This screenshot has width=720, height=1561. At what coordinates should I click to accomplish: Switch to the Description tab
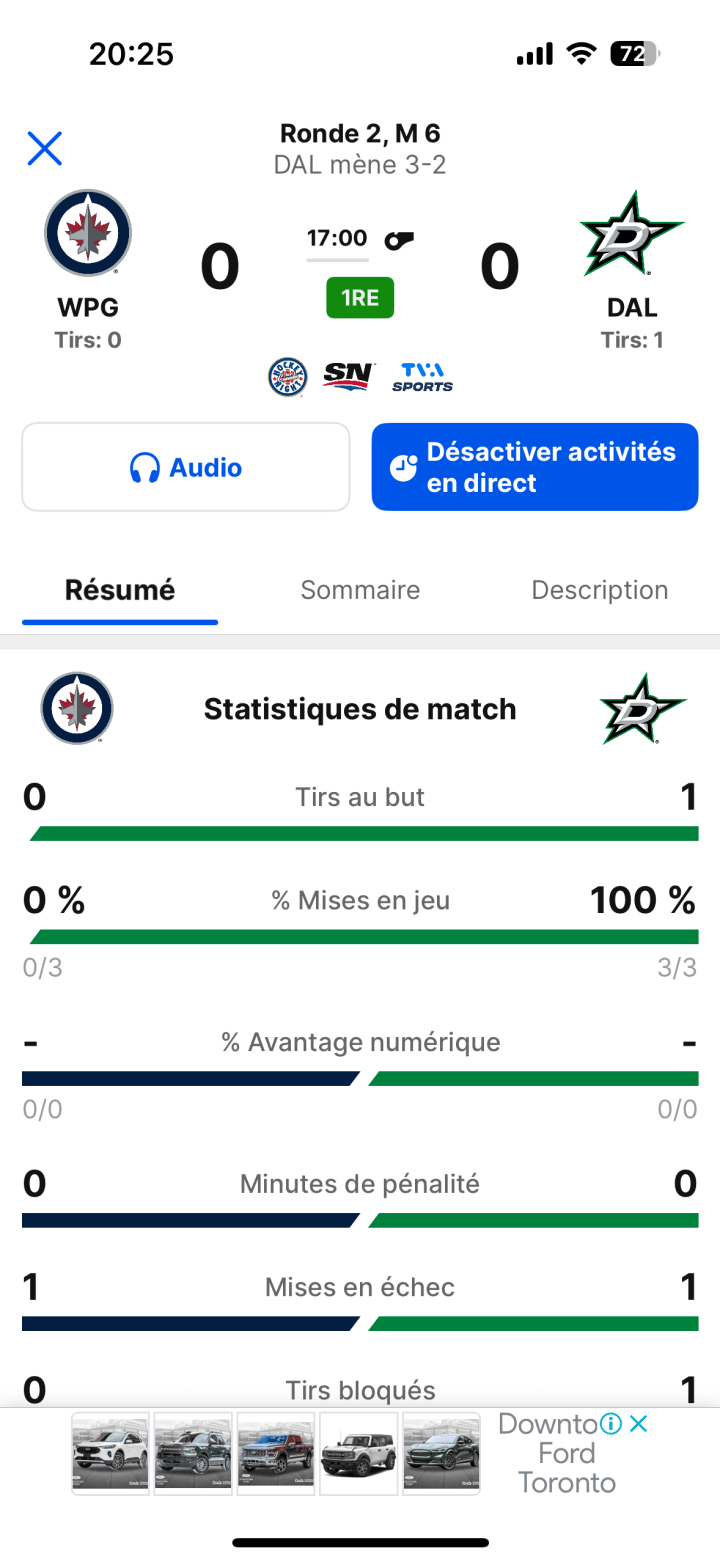(600, 590)
